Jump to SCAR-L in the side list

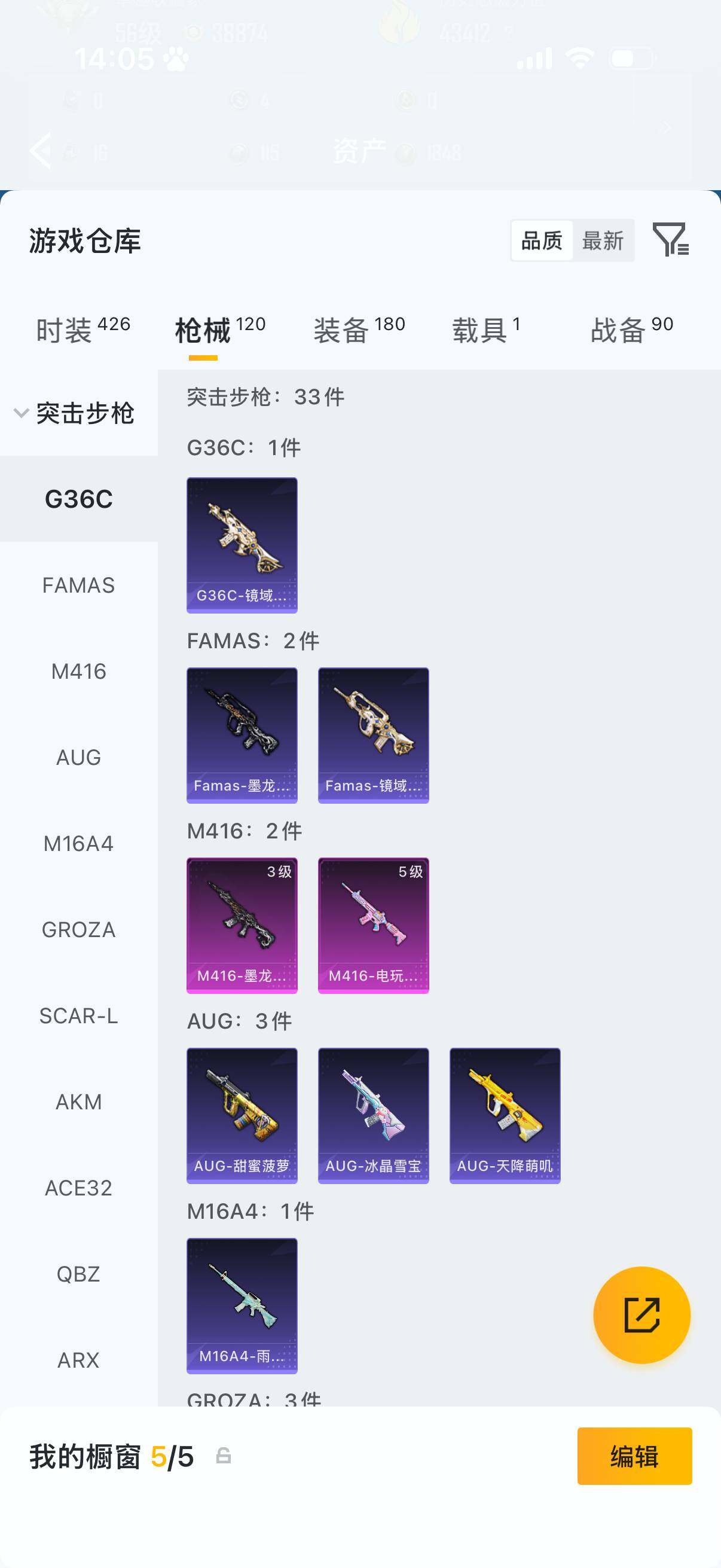(x=78, y=1016)
